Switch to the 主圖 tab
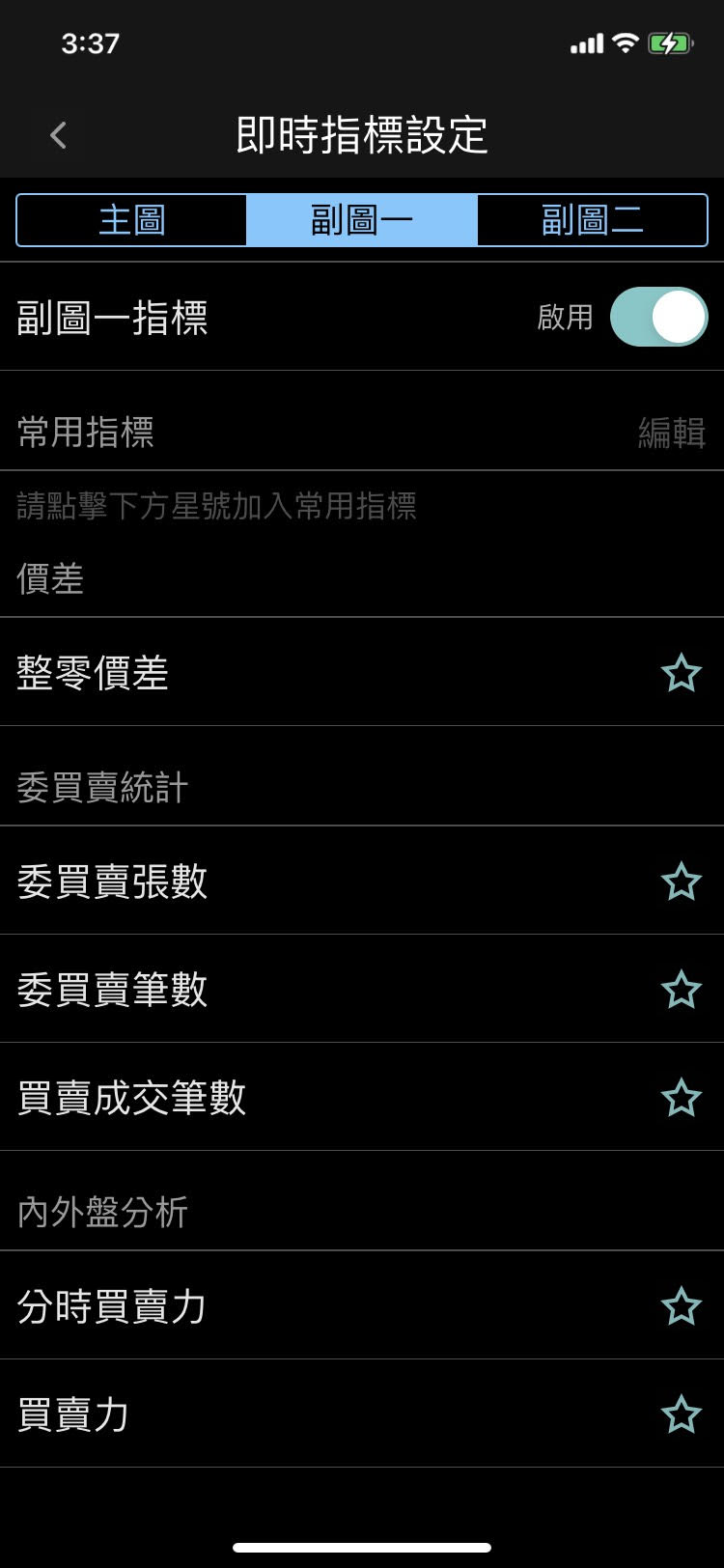This screenshot has width=724, height=1568. [x=132, y=220]
